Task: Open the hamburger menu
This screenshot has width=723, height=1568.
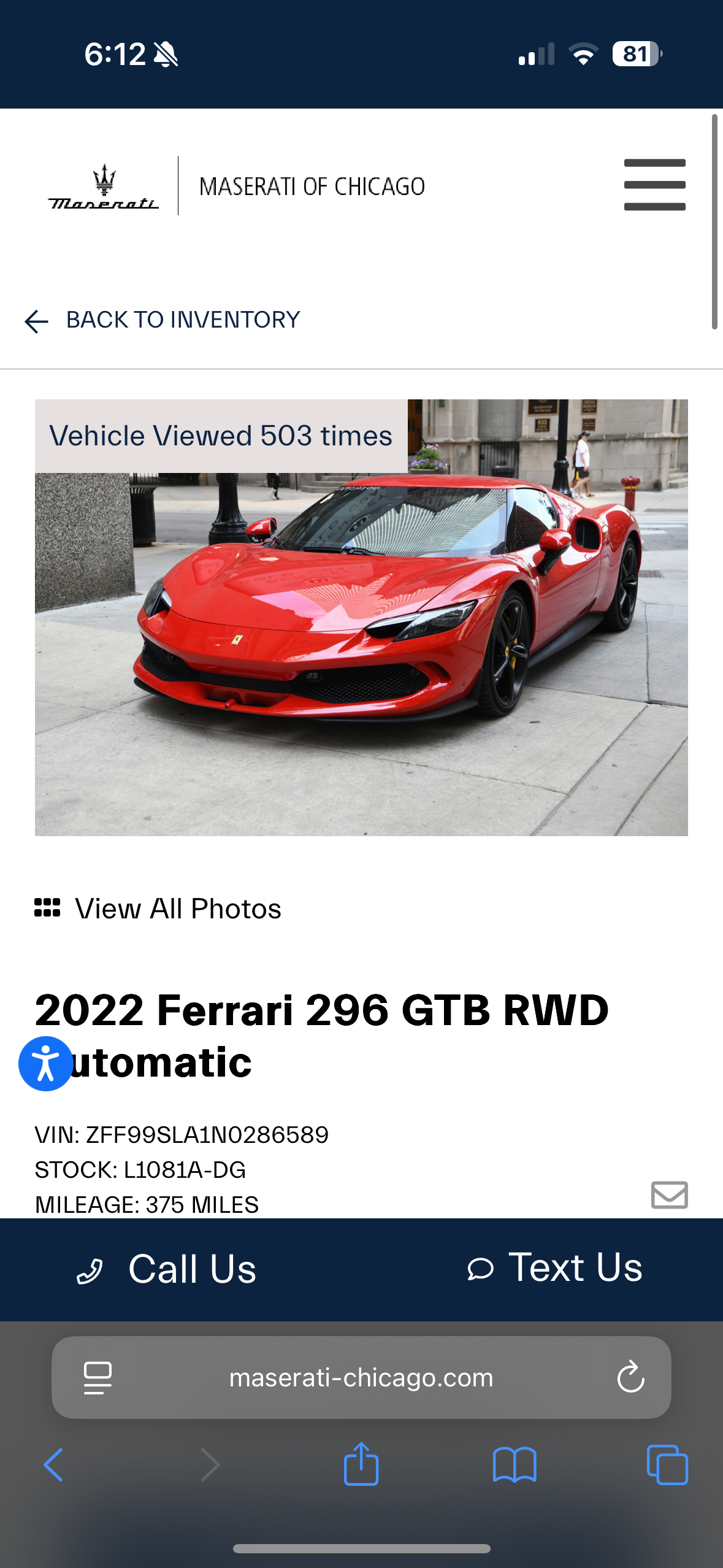Action: (654, 185)
